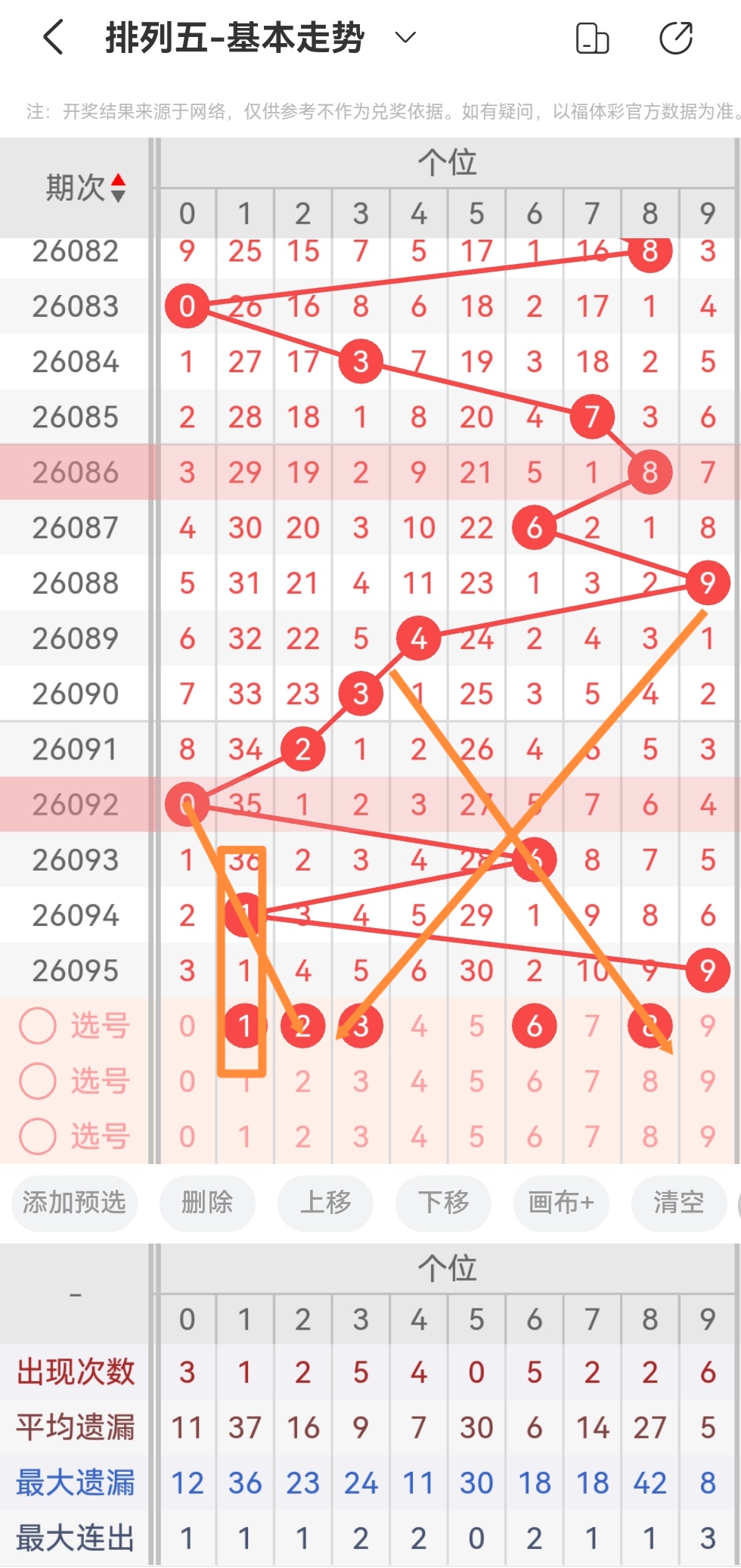Tap the 最大遗漏 statistics row label

[74, 1482]
